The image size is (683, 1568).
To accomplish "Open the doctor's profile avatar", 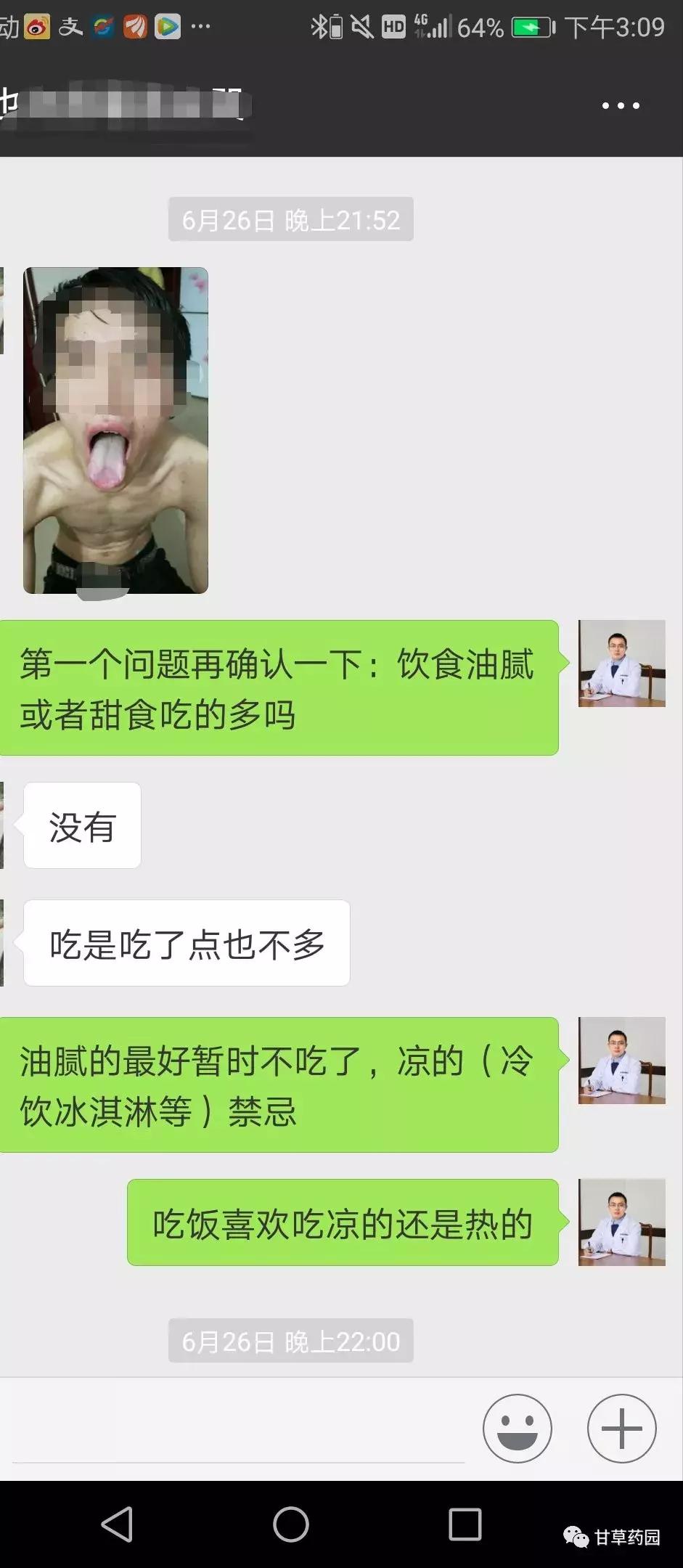I will tap(621, 661).
